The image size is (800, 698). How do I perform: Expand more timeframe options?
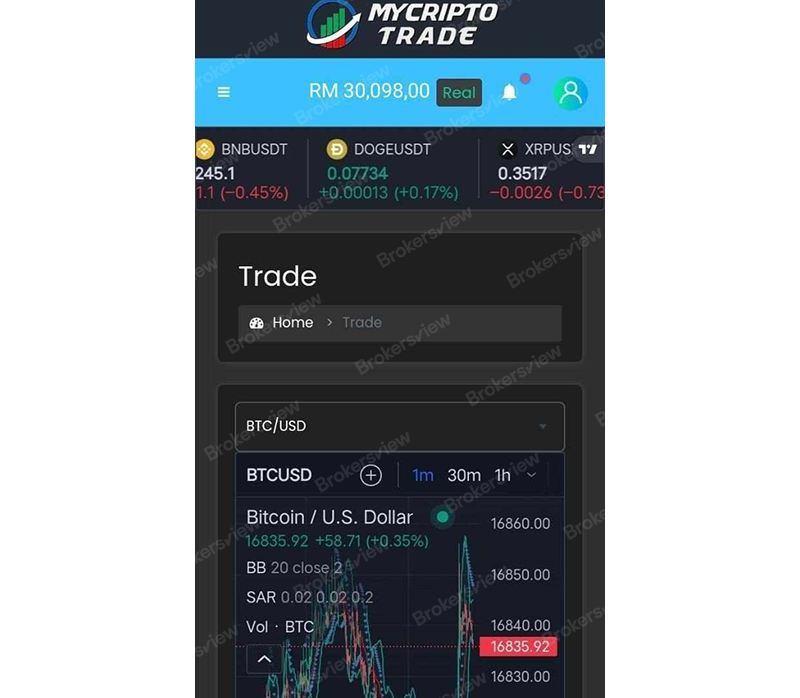click(532, 475)
